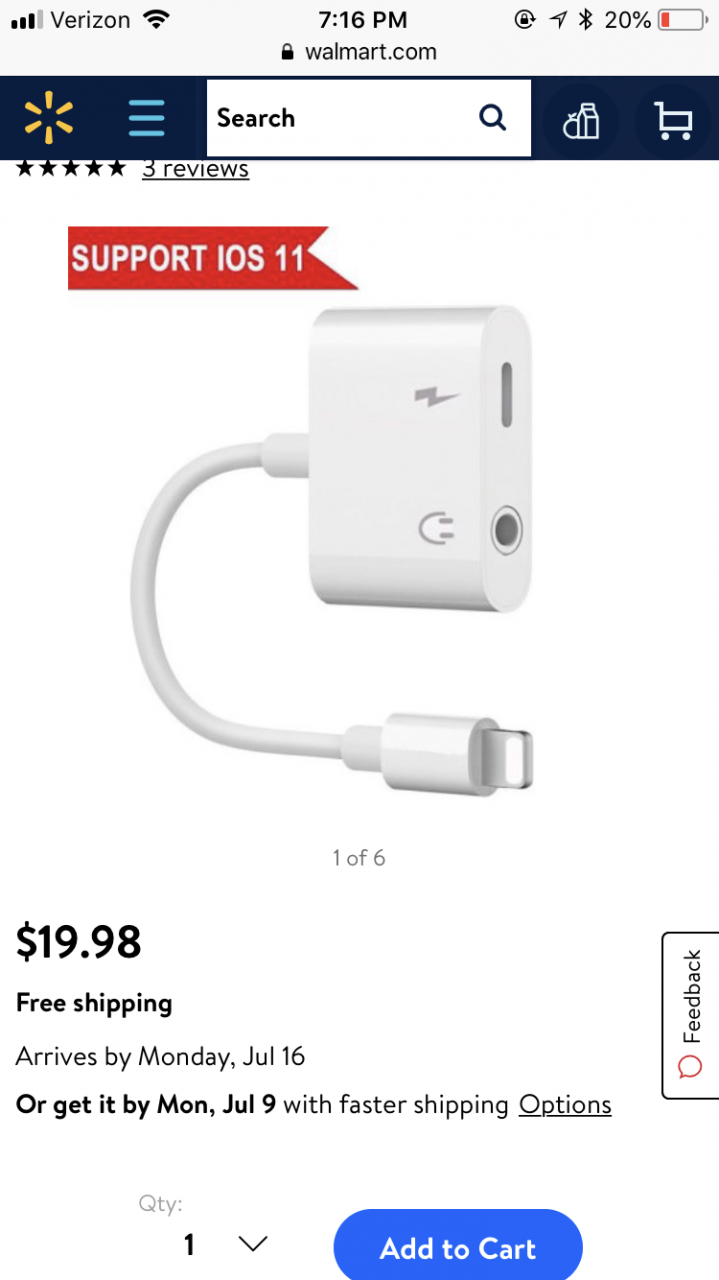
Task: Open the Feedback tab
Action: pos(690,1014)
